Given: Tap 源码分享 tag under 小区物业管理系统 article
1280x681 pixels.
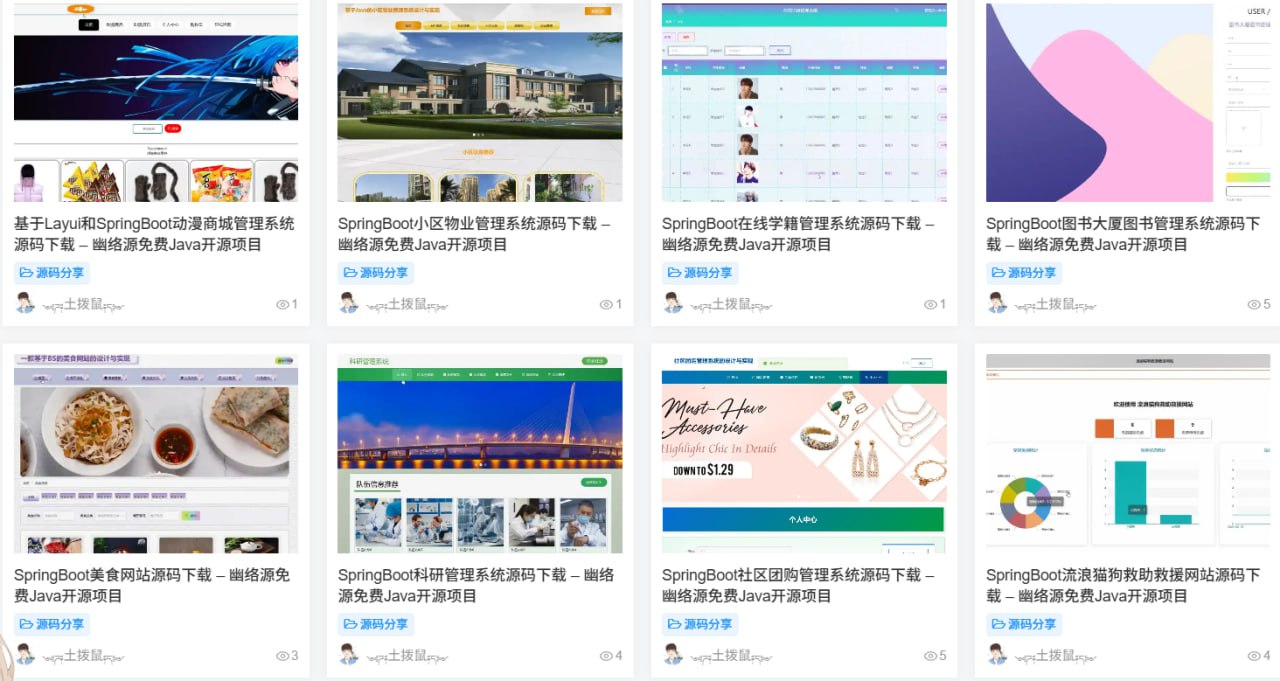Looking at the screenshot, I should pos(376,273).
